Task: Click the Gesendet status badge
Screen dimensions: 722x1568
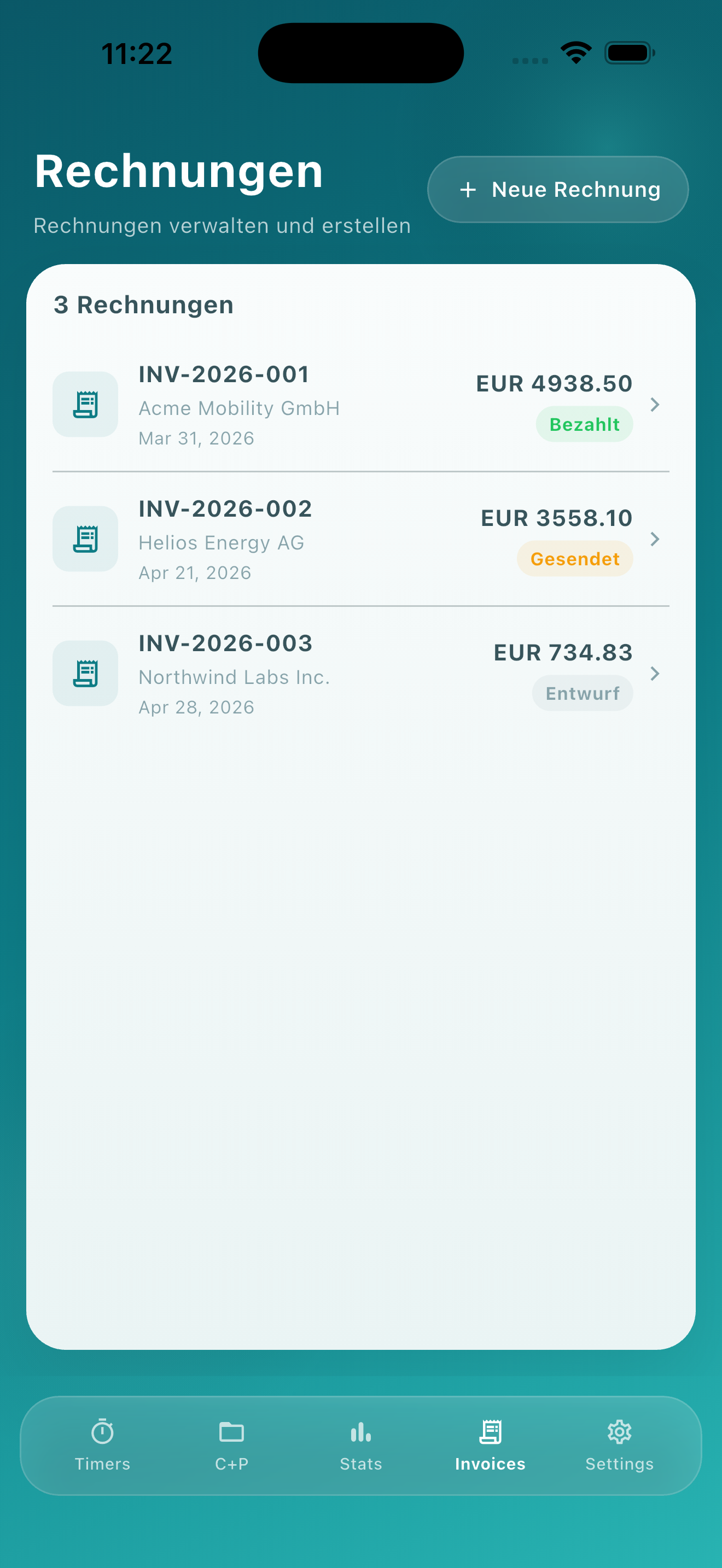Action: pyautogui.click(x=574, y=558)
